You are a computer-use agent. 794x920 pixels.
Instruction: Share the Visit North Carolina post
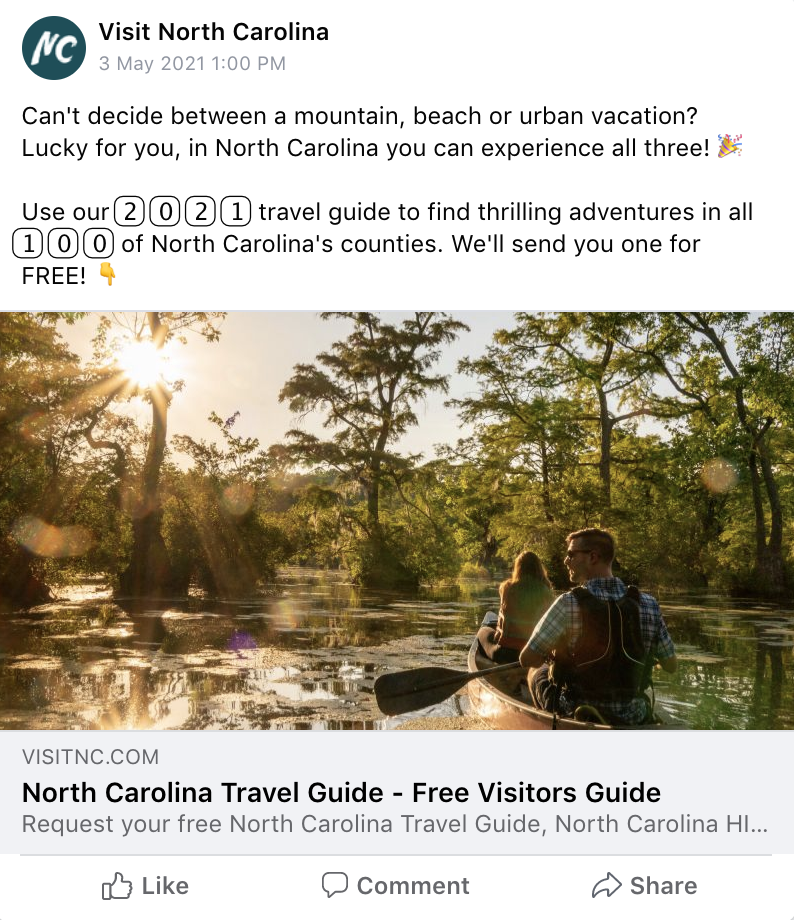click(x=644, y=886)
